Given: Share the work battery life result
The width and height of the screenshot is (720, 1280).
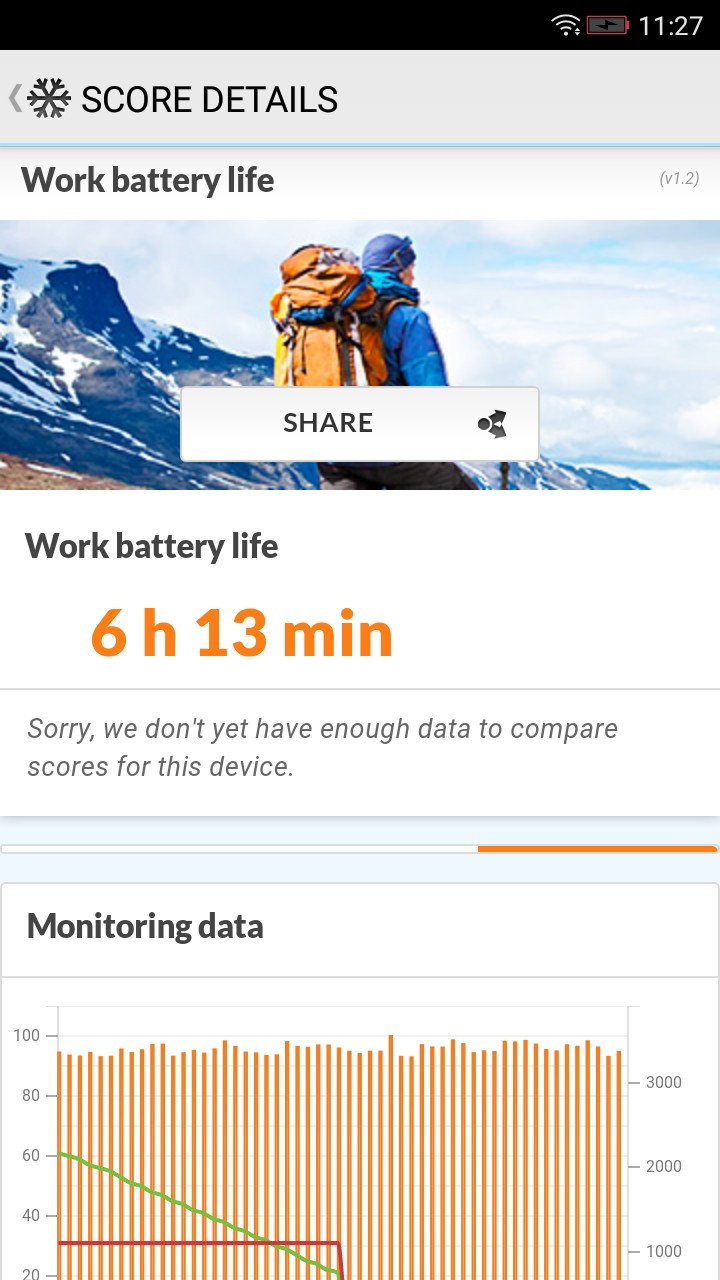Looking at the screenshot, I should [359, 423].
